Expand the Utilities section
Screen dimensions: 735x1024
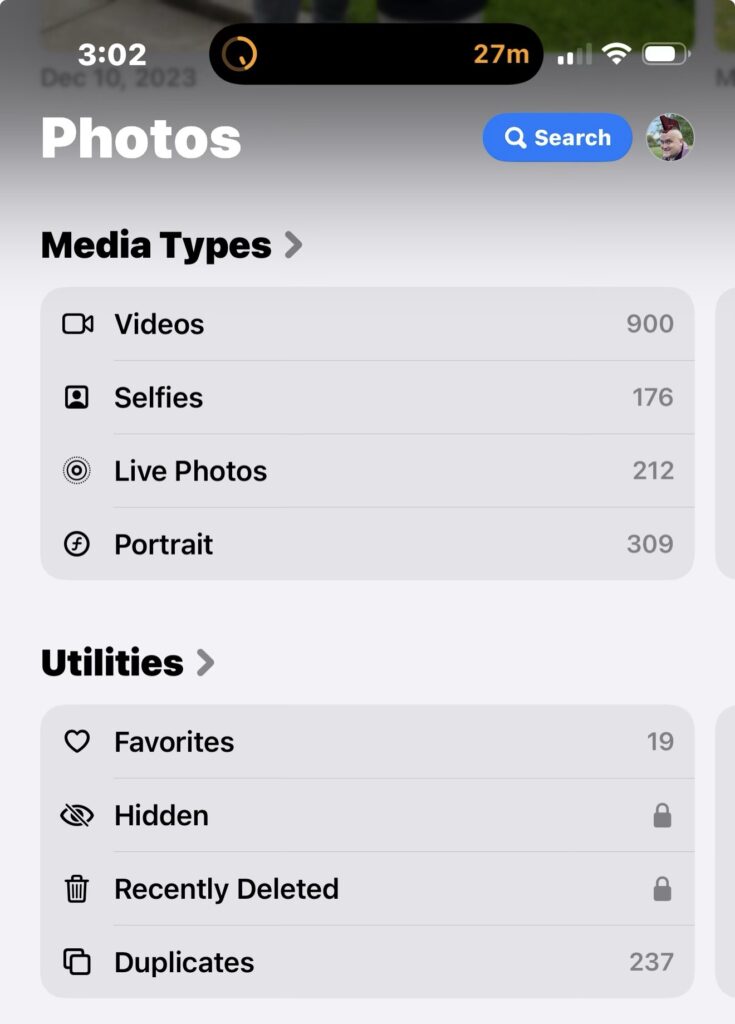[x=127, y=662]
